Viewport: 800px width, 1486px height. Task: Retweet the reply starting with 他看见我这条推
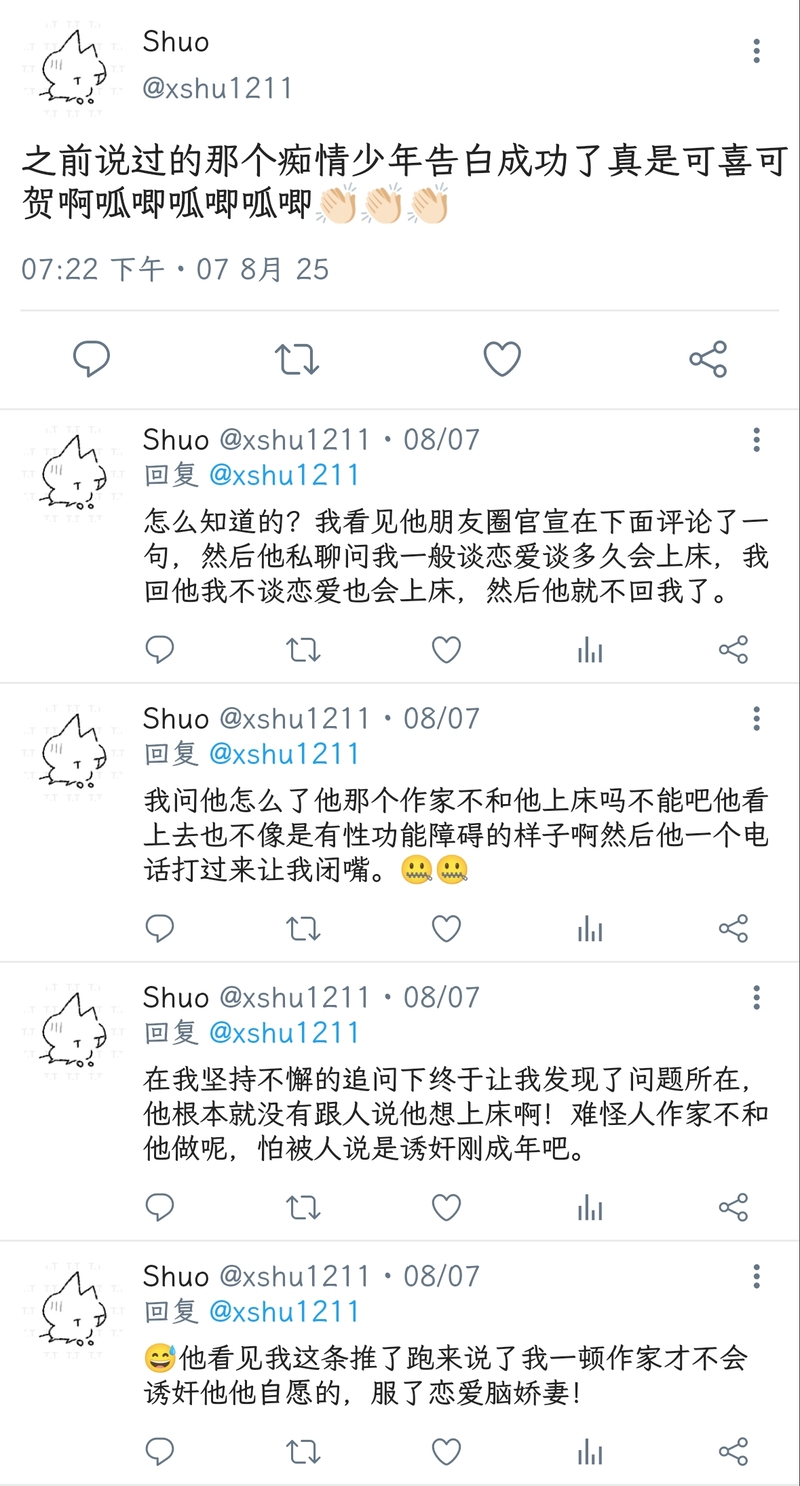303,1452
